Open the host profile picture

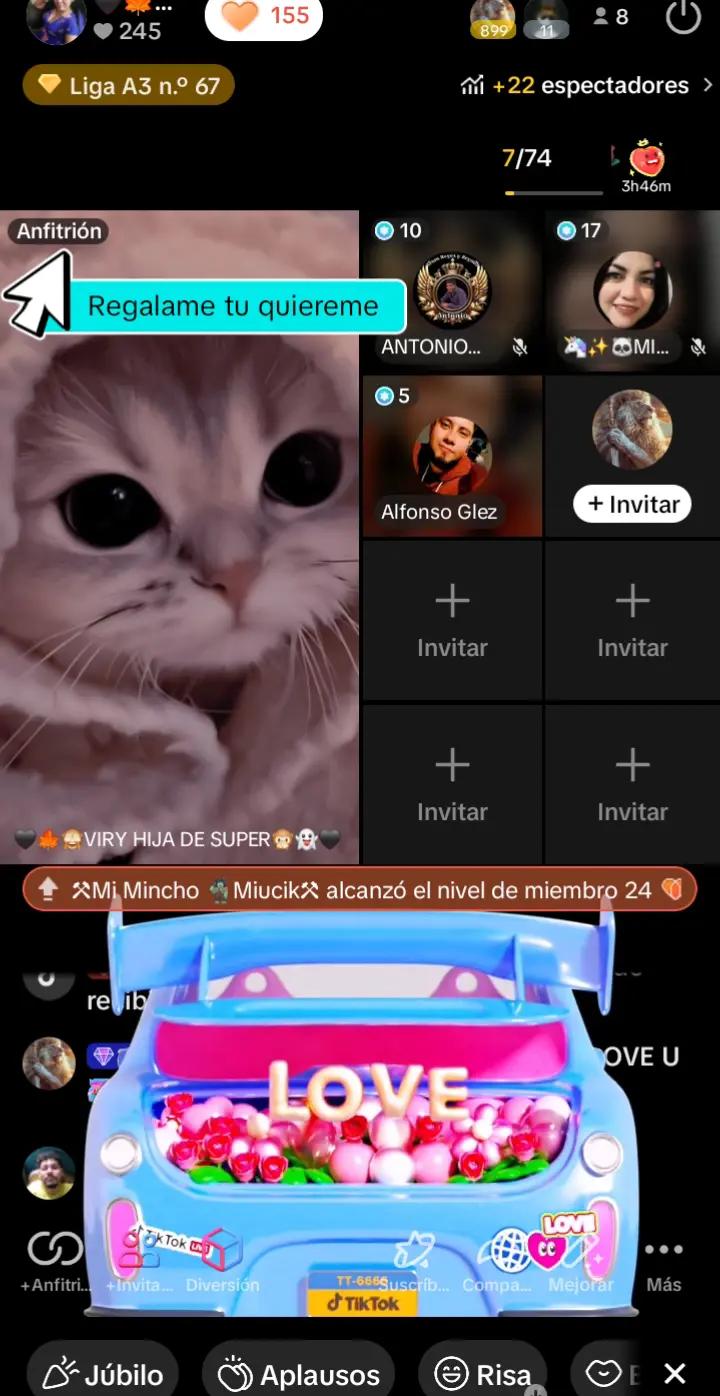pyautogui.click(x=56, y=20)
